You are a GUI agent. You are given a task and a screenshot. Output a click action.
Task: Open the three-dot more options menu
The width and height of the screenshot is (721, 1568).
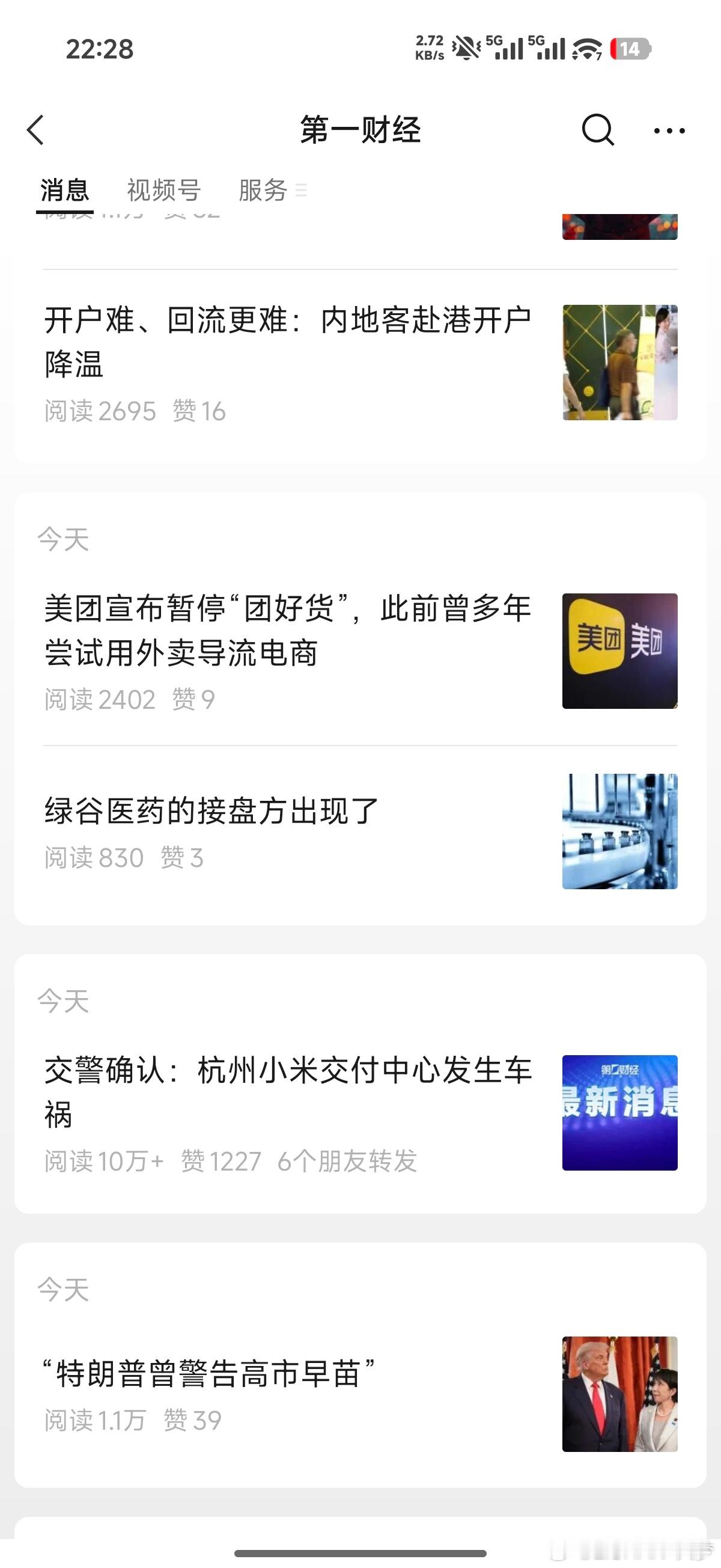click(x=668, y=130)
